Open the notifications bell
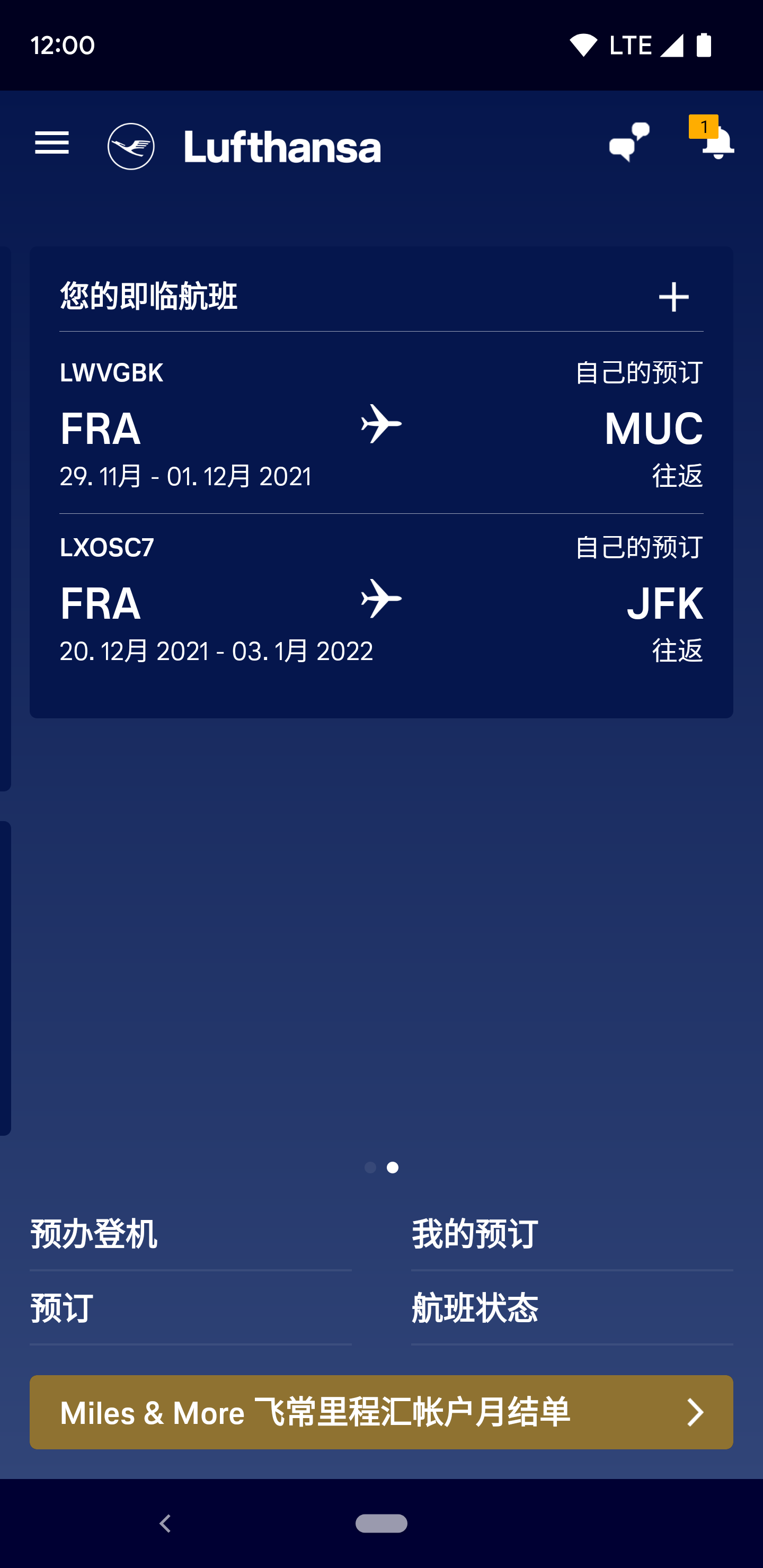The image size is (763, 1568). coord(717,144)
